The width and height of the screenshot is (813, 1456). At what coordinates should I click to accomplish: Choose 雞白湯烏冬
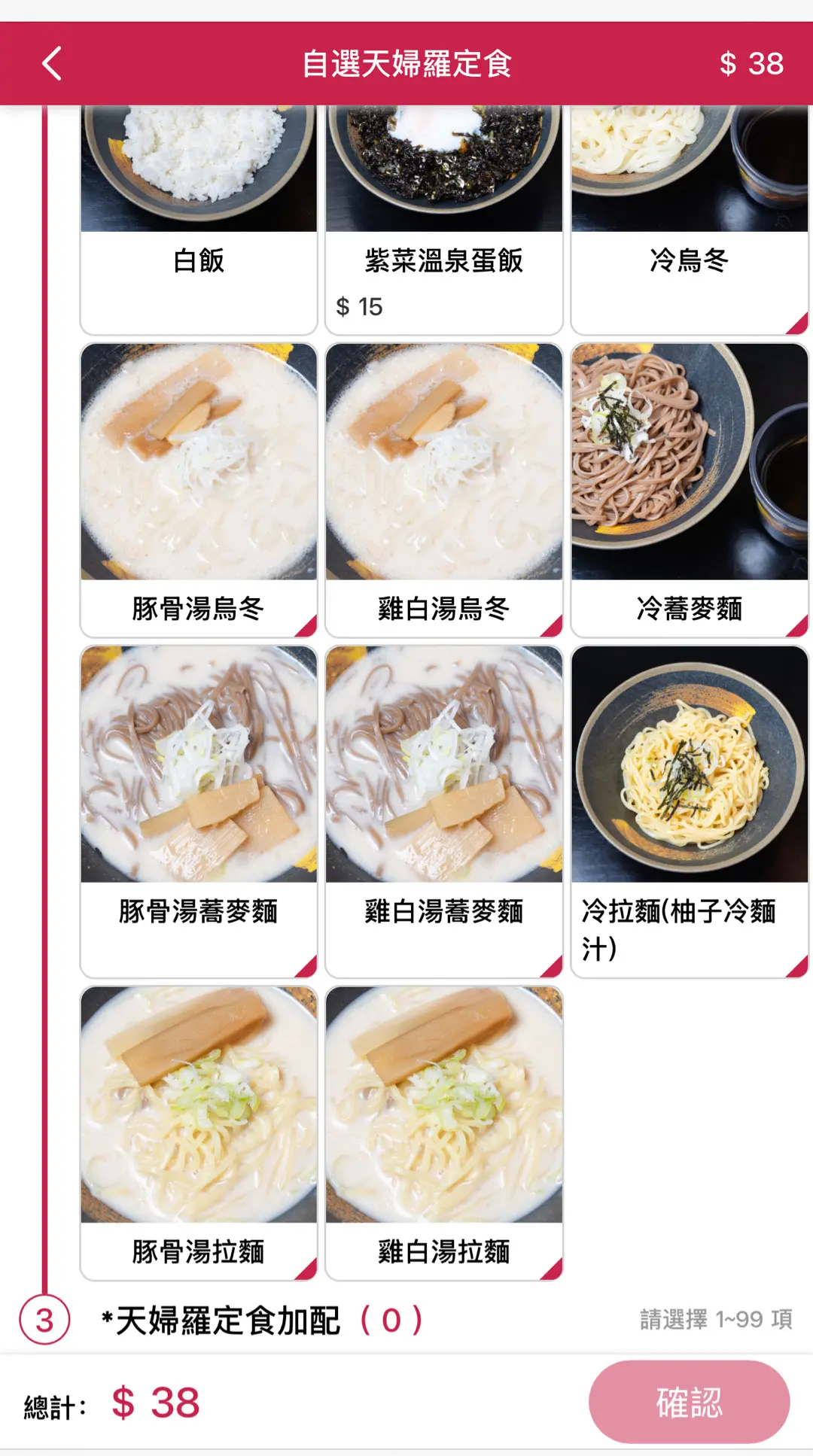pyautogui.click(x=443, y=489)
